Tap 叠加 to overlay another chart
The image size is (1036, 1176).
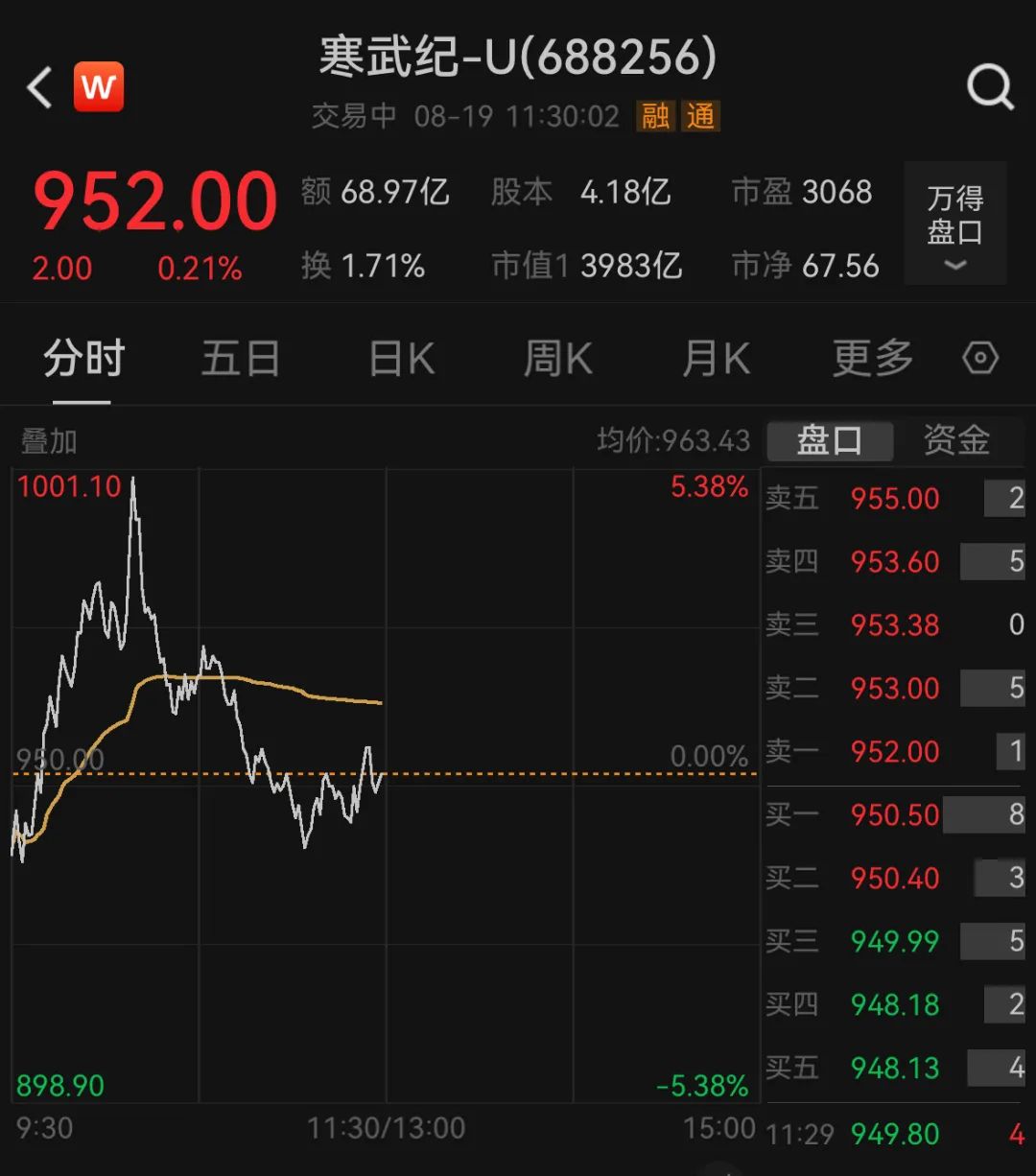pyautogui.click(x=49, y=441)
